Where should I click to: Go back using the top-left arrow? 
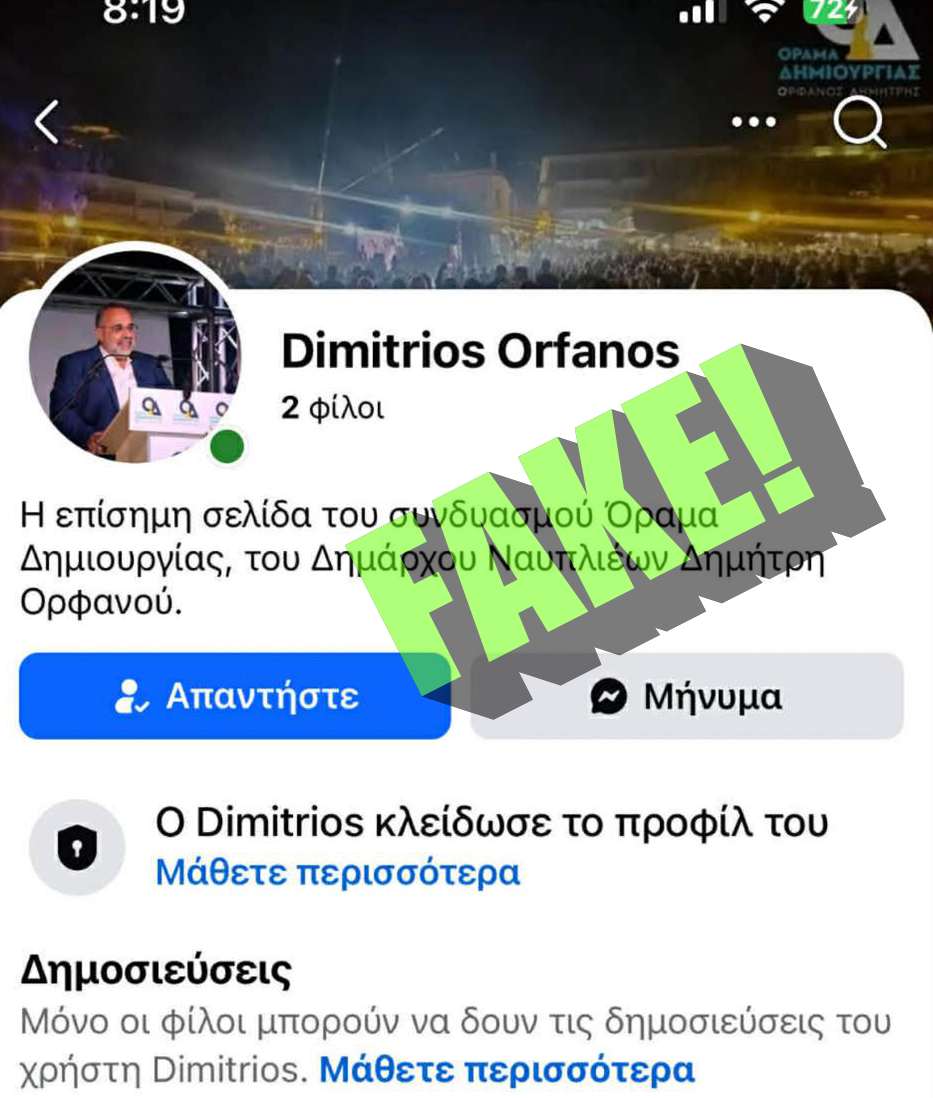[x=47, y=123]
